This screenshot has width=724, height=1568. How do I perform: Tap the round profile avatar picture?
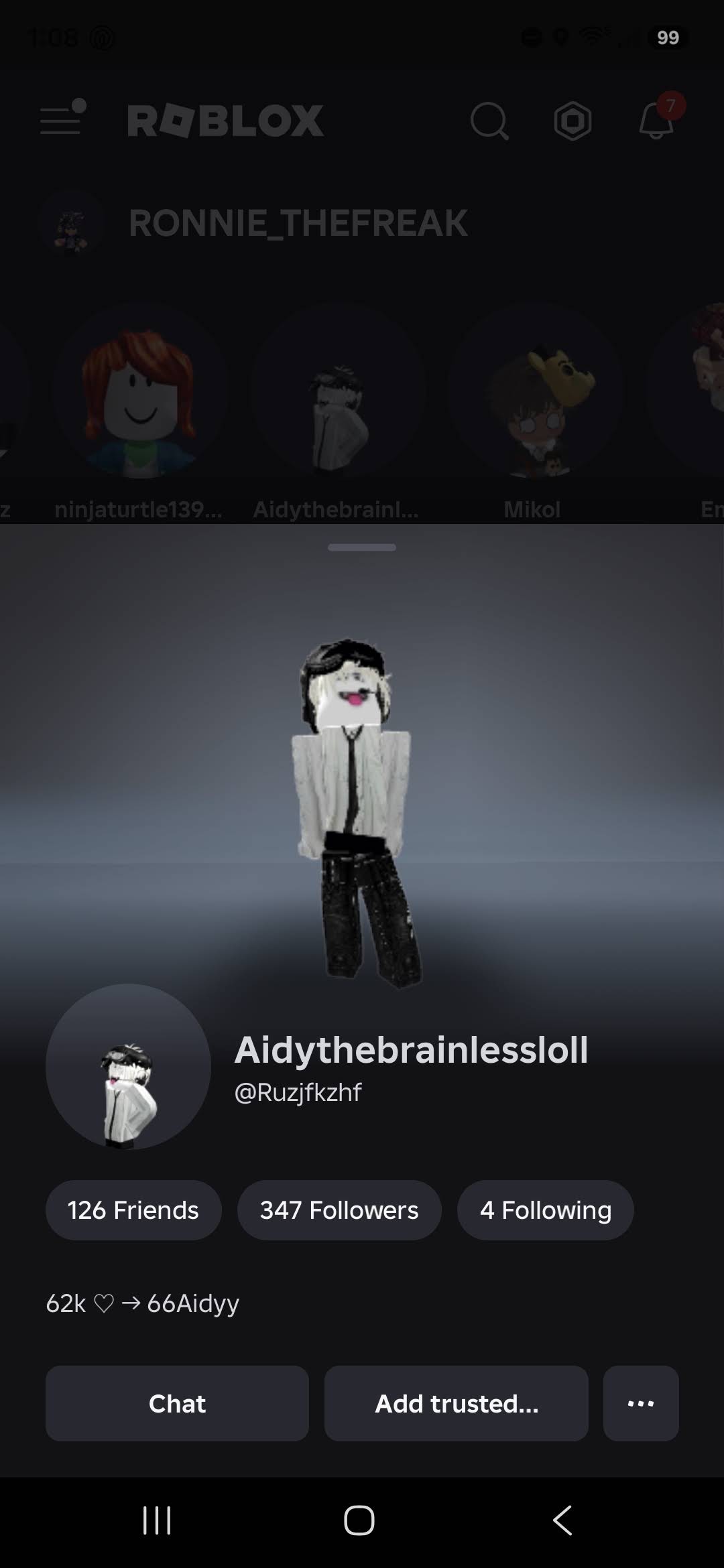point(129,1067)
